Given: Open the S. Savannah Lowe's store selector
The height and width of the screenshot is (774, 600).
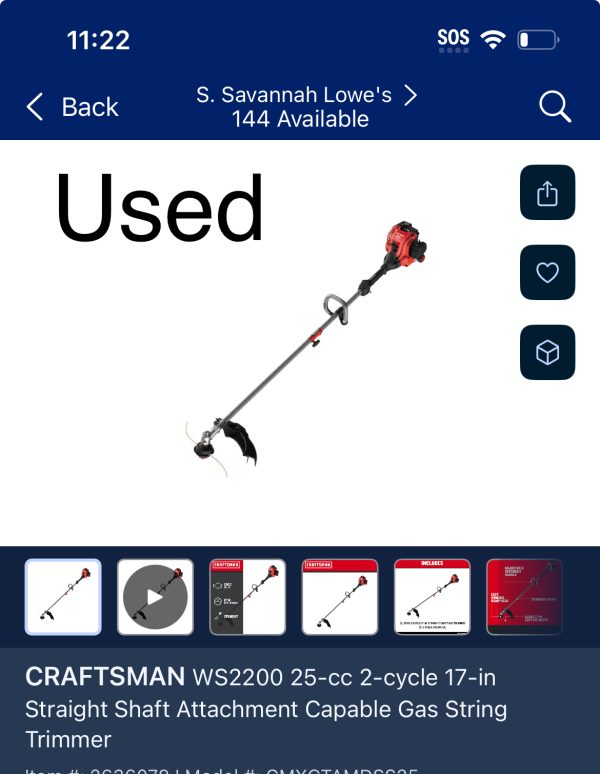Looking at the screenshot, I should click(306, 107).
